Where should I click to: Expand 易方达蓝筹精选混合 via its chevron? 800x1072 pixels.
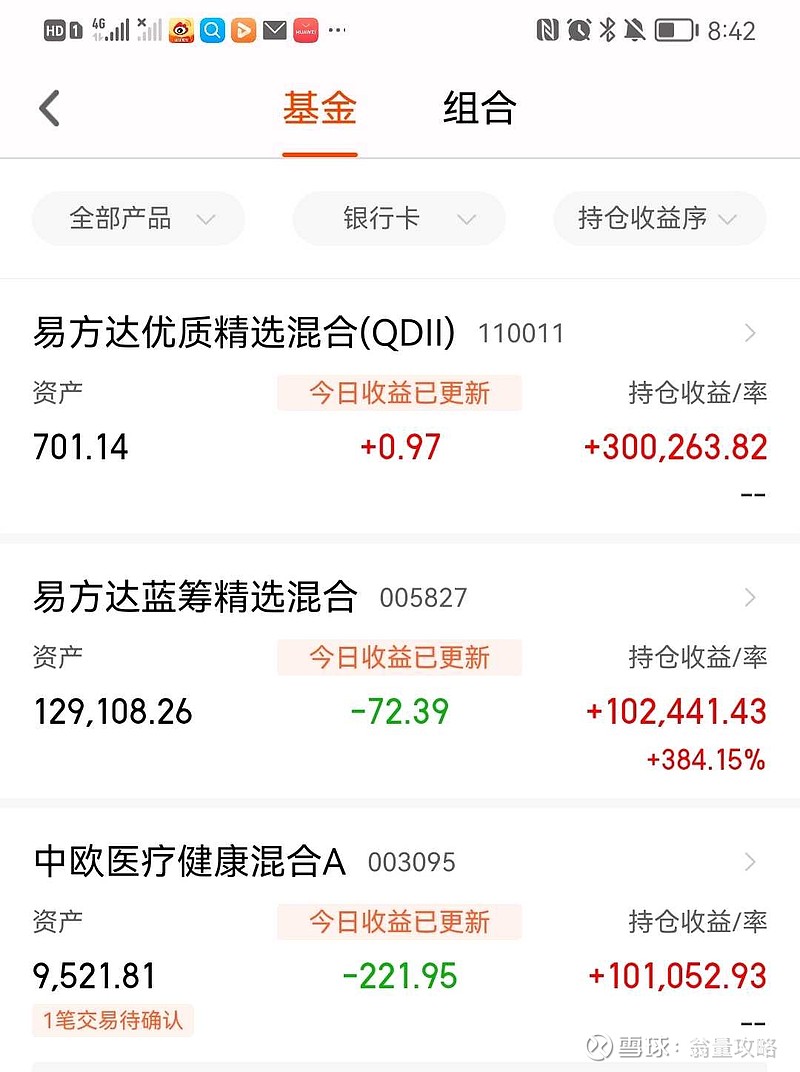pyautogui.click(x=749, y=597)
